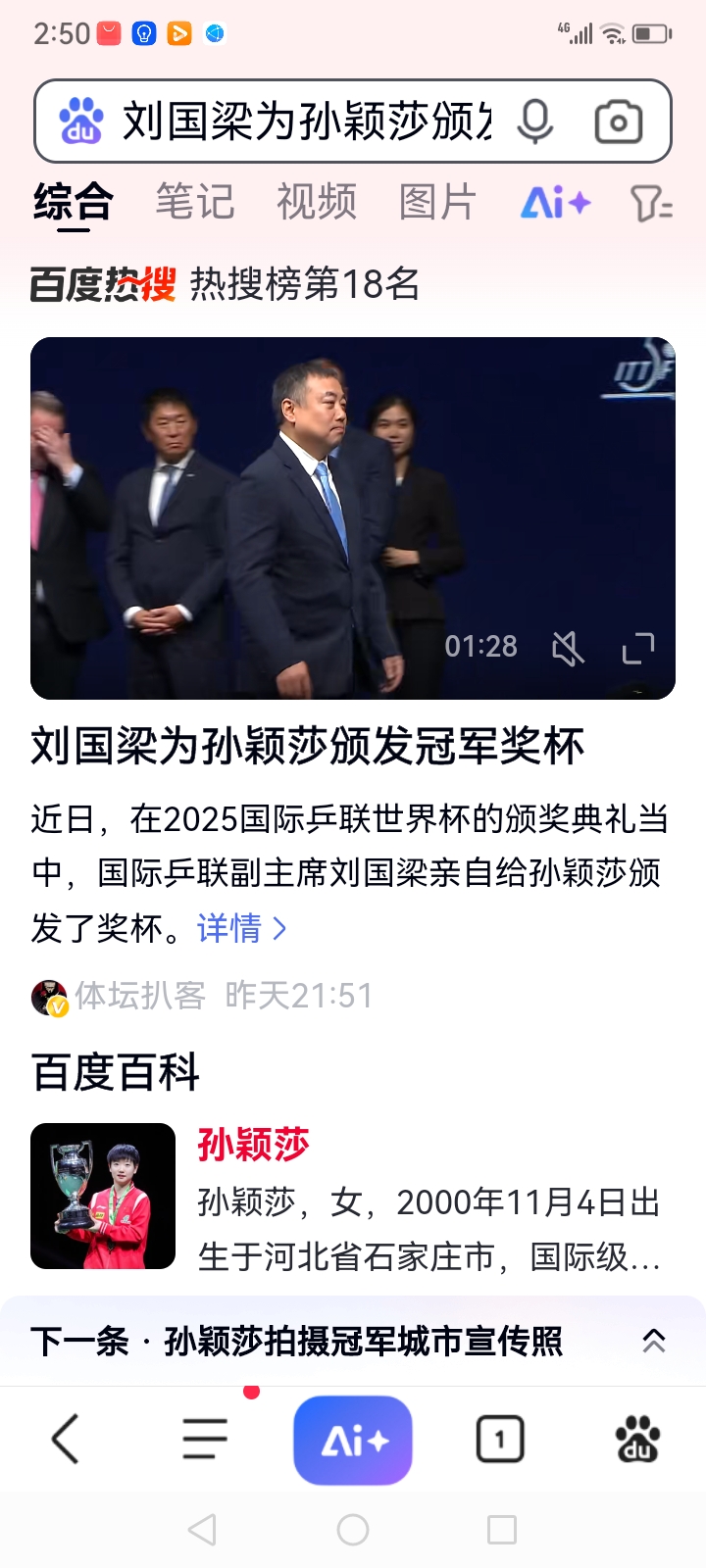The height and width of the screenshot is (1568, 706).
Task: Open the tab counter showing 1
Action: pos(499,1440)
